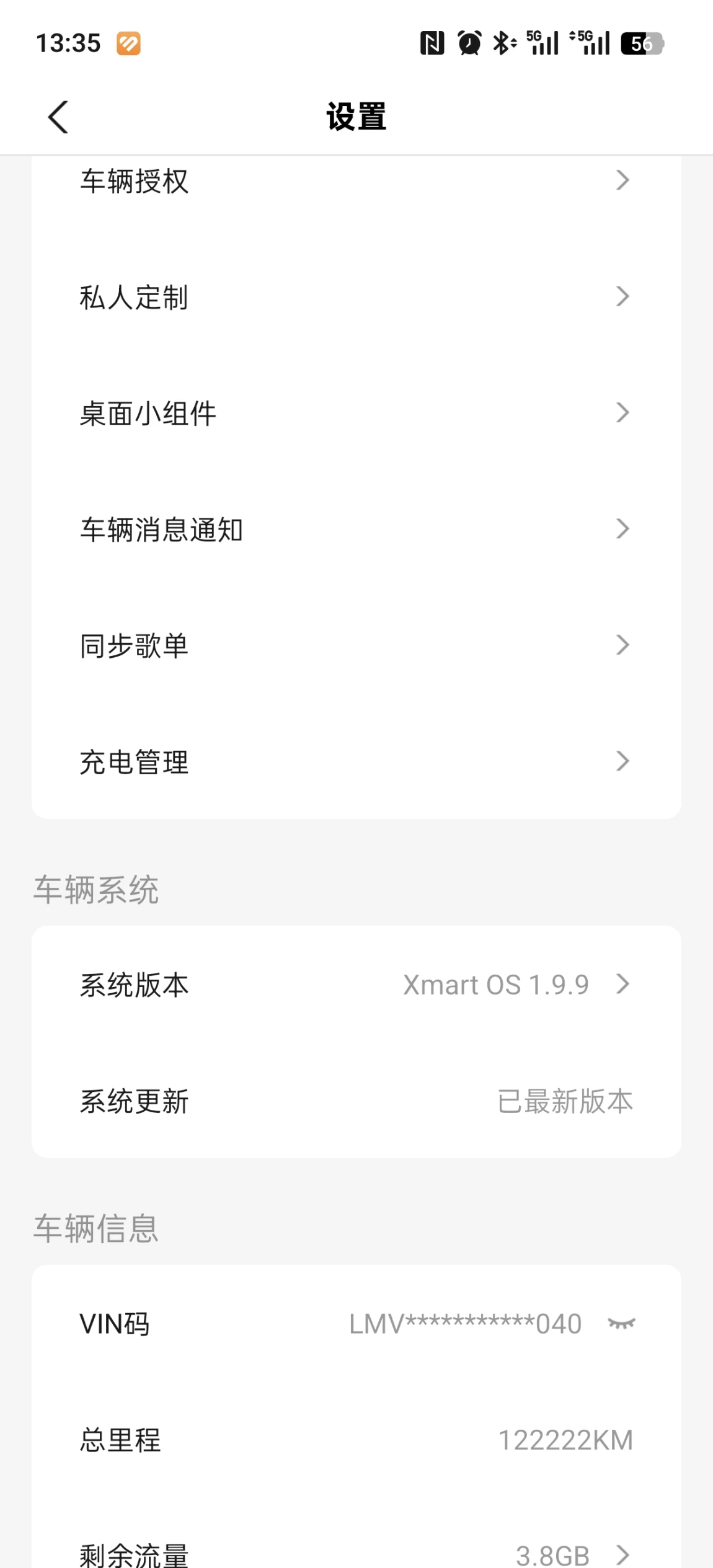Open 剩余流量 details
Screen dimensions: 713x1568
click(x=356, y=1554)
